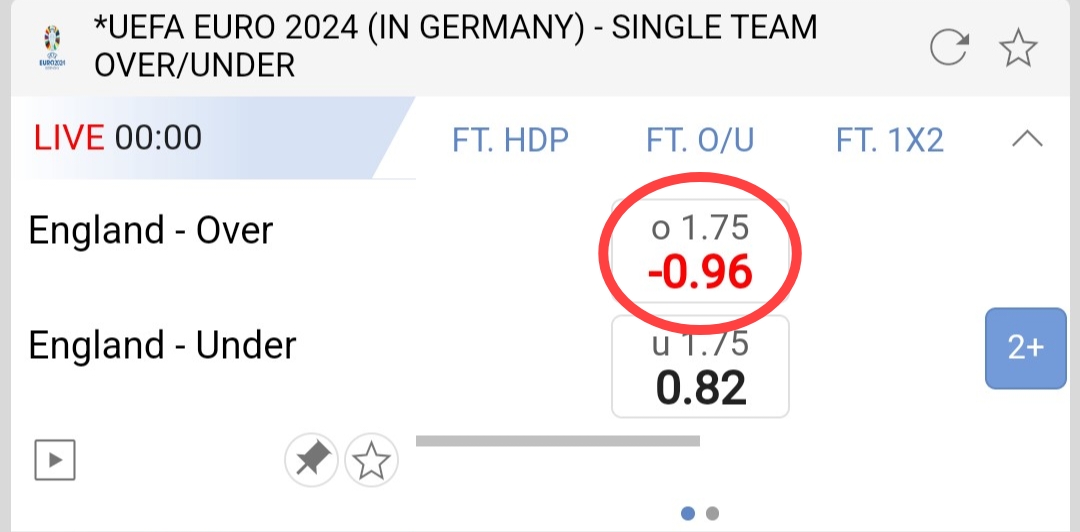1080x532 pixels.
Task: Pin this England match
Action: click(x=311, y=460)
